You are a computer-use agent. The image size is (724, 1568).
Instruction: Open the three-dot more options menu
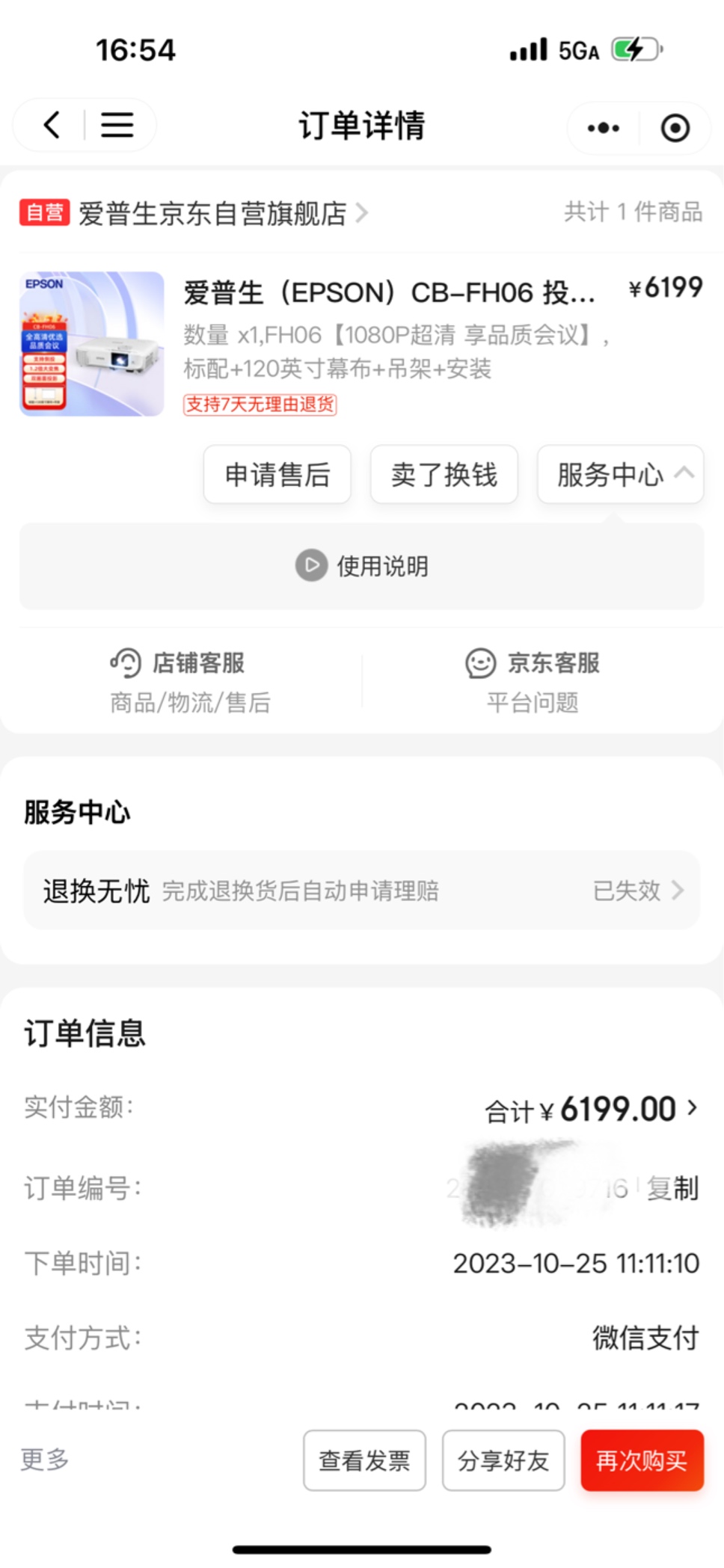click(x=604, y=128)
